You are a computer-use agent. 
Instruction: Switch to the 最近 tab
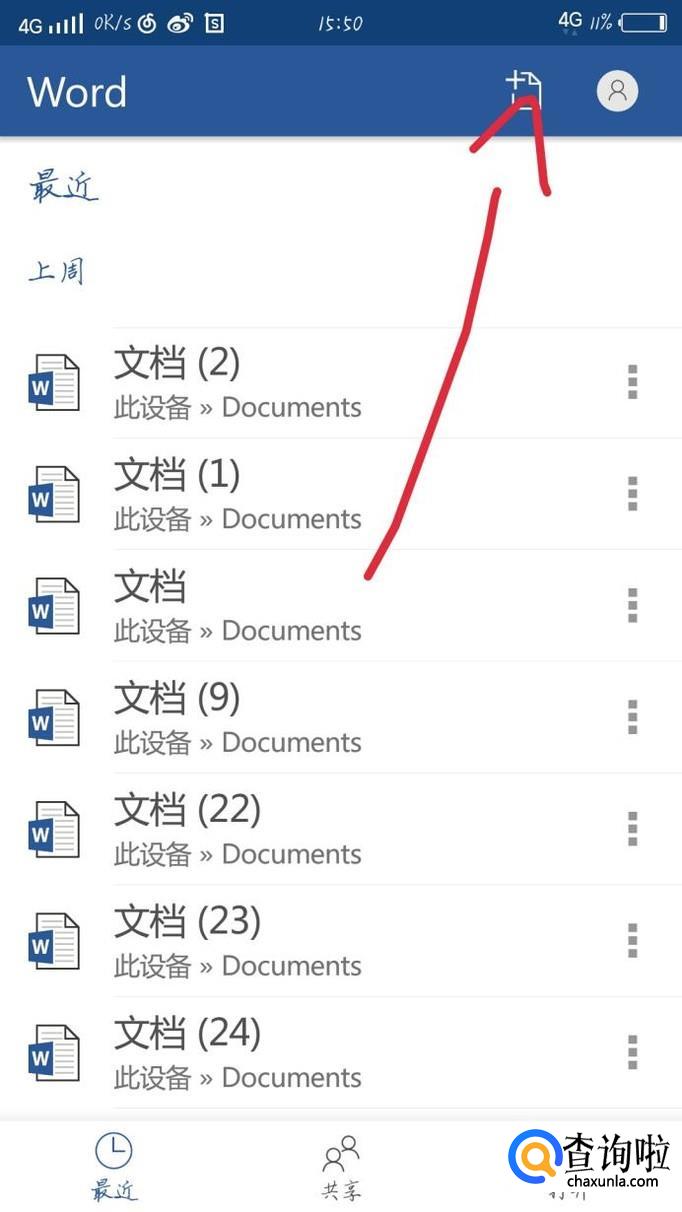[x=113, y=1166]
